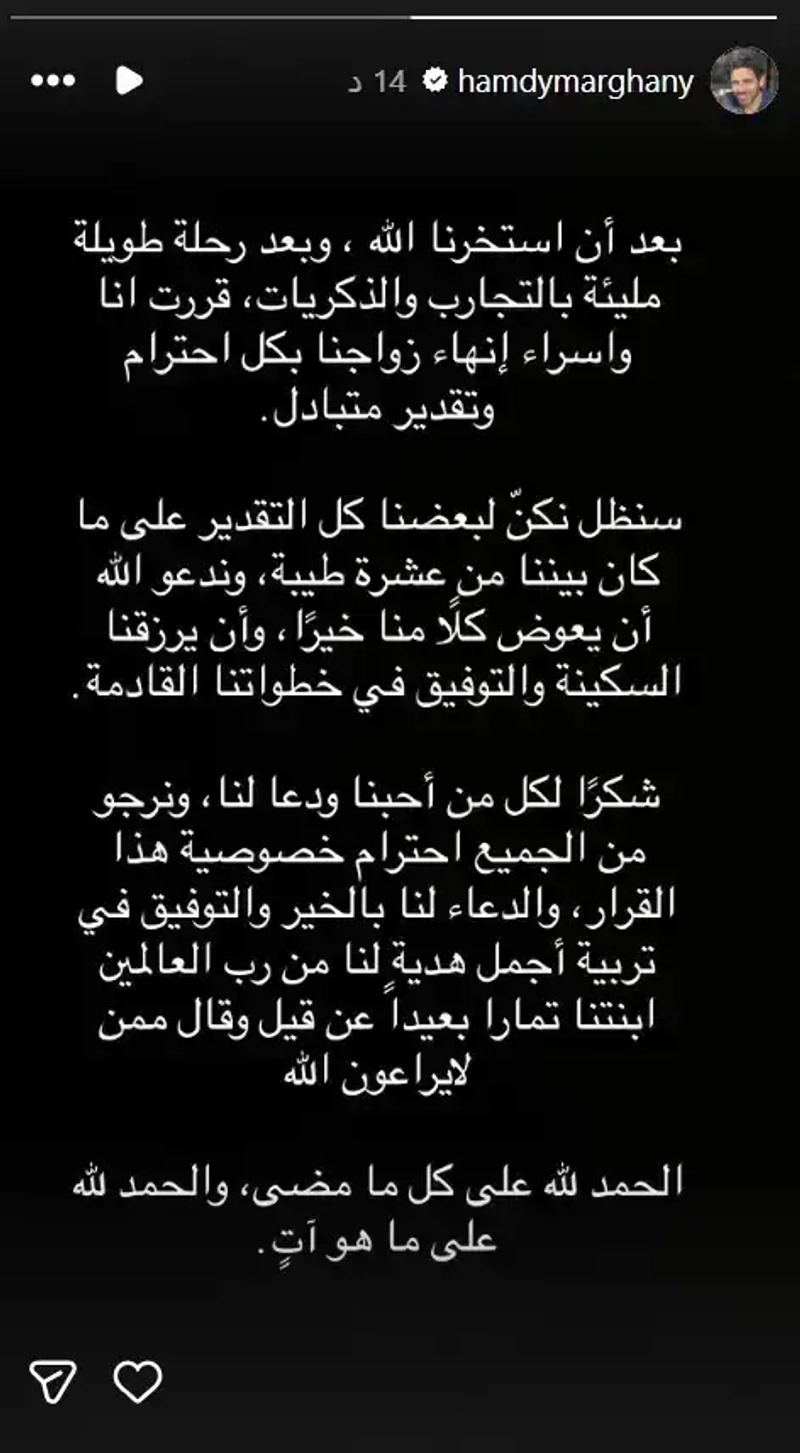Tap the play button to resume story
The image size is (800, 1453).
[129, 81]
